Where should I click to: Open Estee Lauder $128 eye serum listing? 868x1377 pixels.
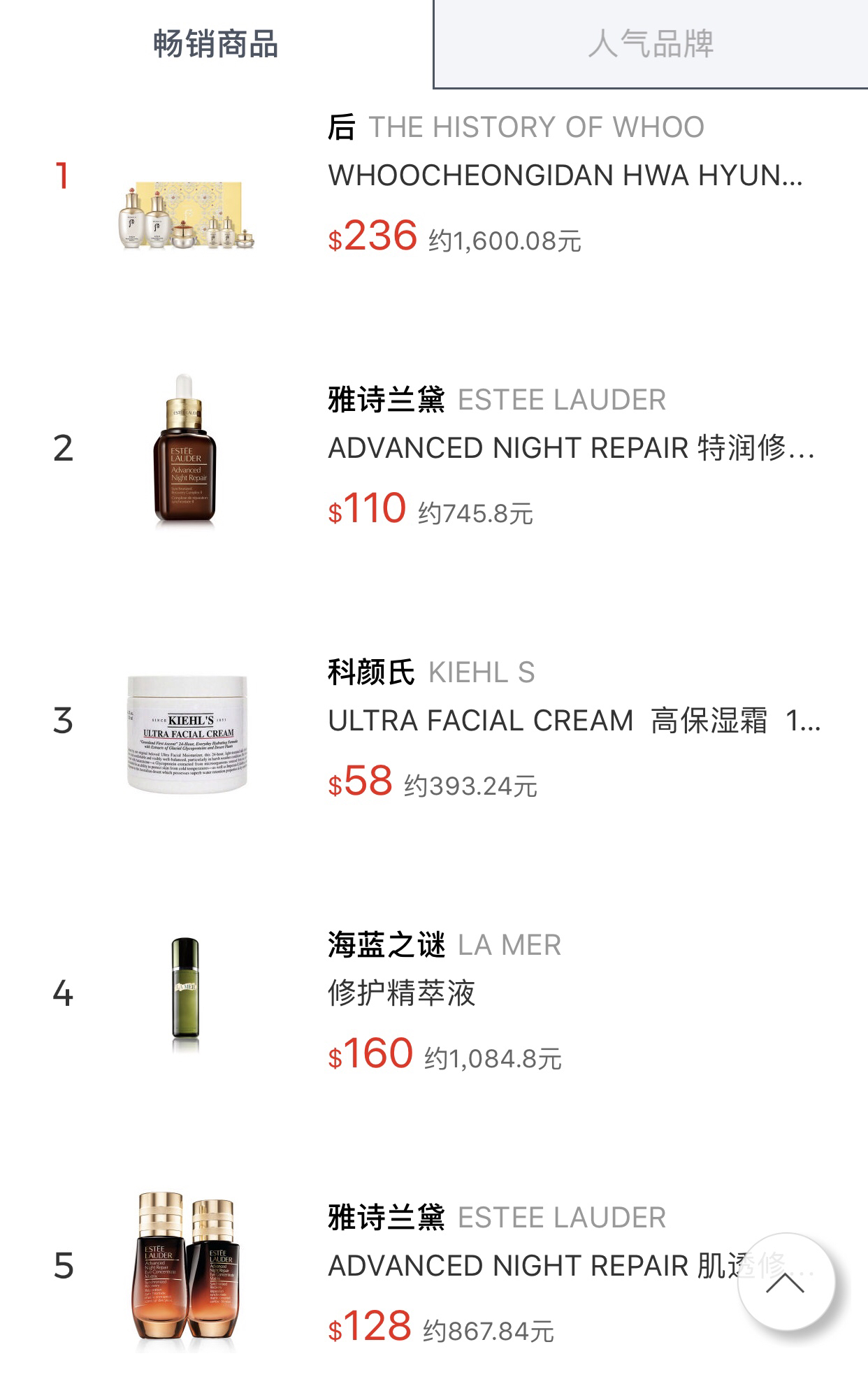pos(531,1266)
